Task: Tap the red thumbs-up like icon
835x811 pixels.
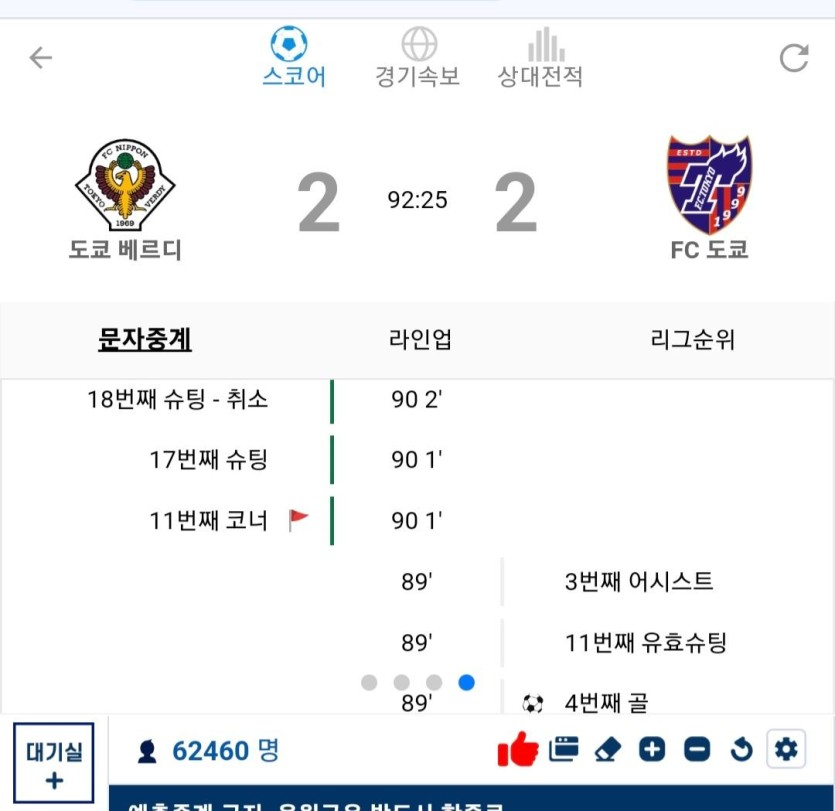Action: point(517,749)
